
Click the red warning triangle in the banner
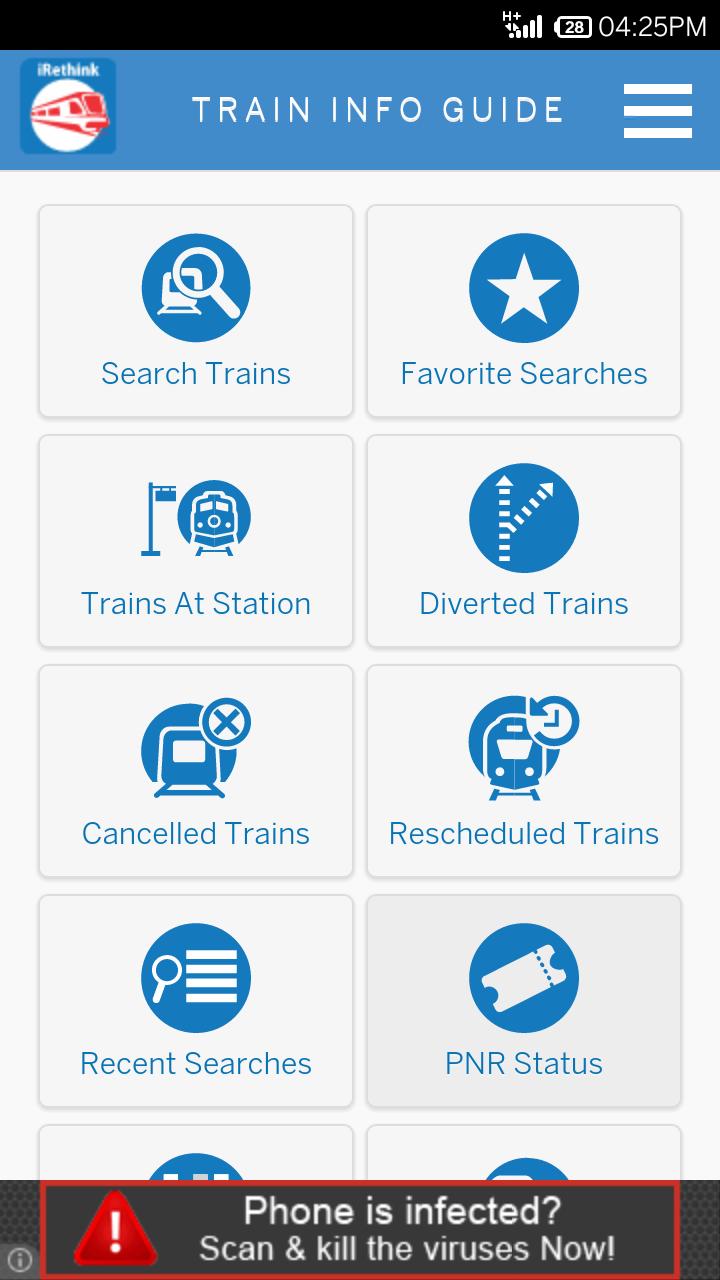(113, 1228)
